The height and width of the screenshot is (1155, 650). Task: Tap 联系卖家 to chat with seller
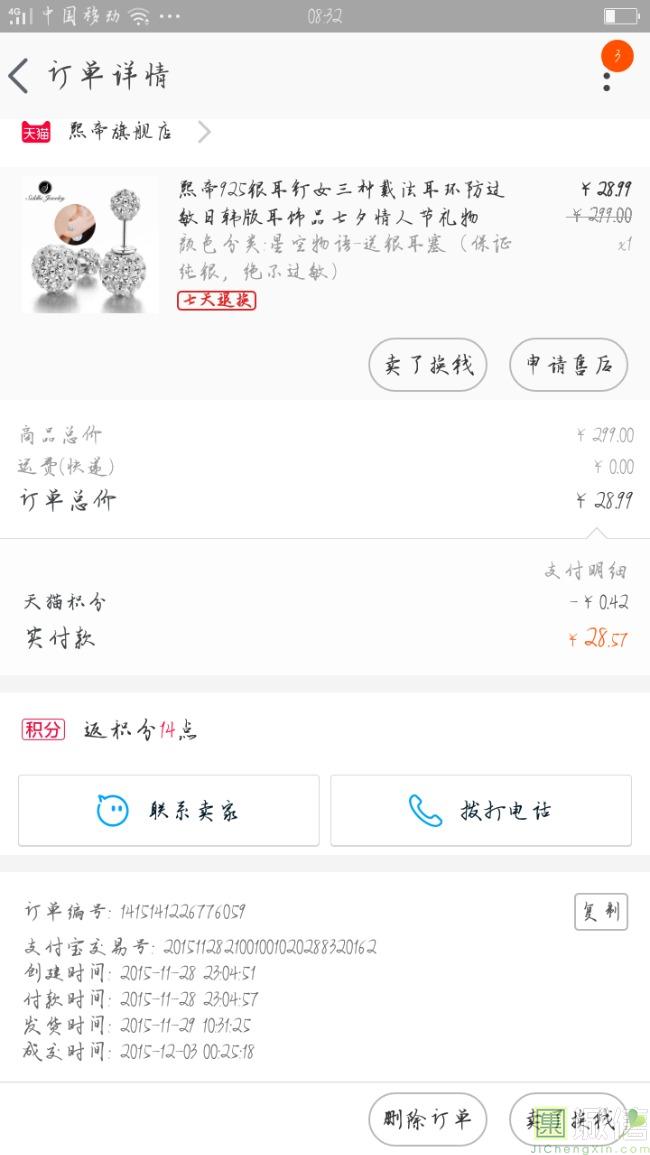click(169, 810)
